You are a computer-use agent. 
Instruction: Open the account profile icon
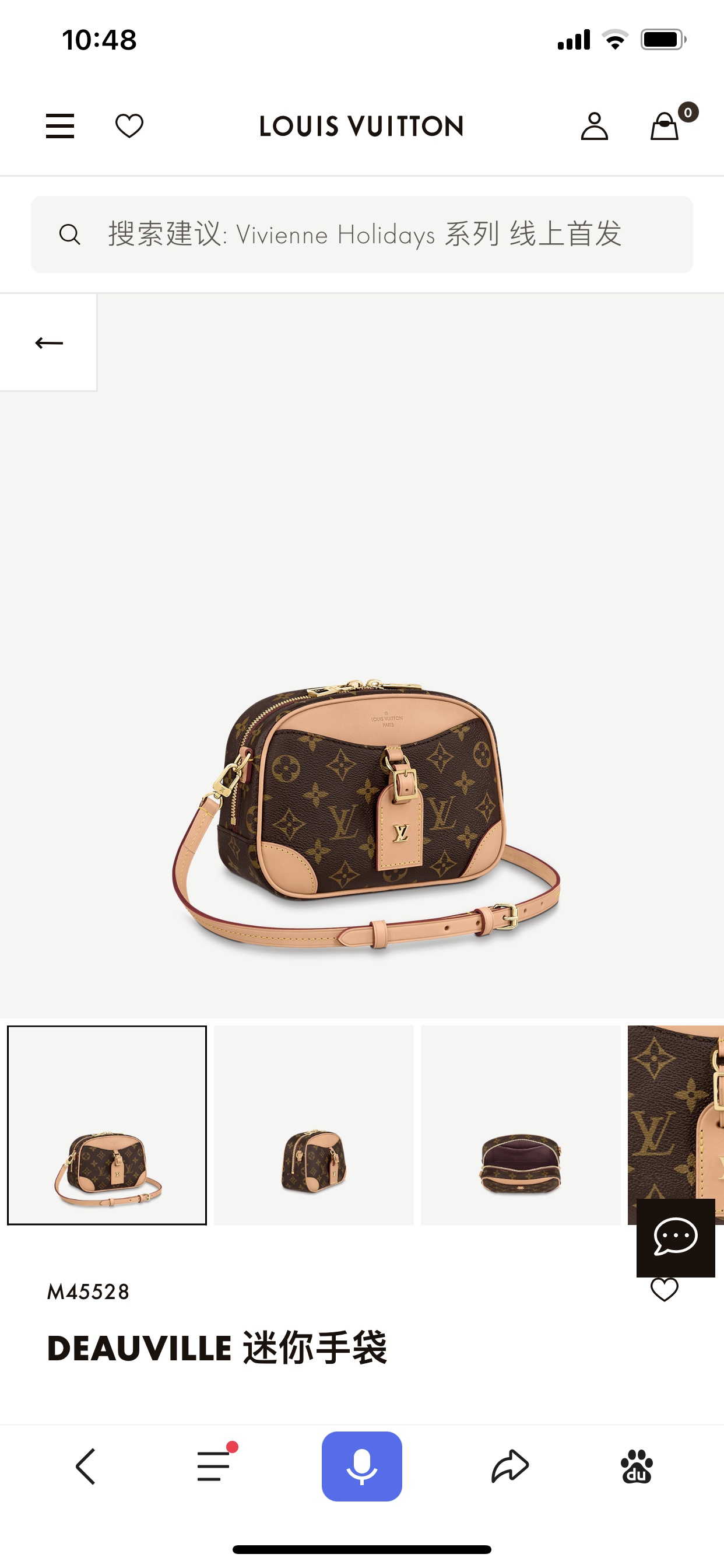(x=594, y=126)
